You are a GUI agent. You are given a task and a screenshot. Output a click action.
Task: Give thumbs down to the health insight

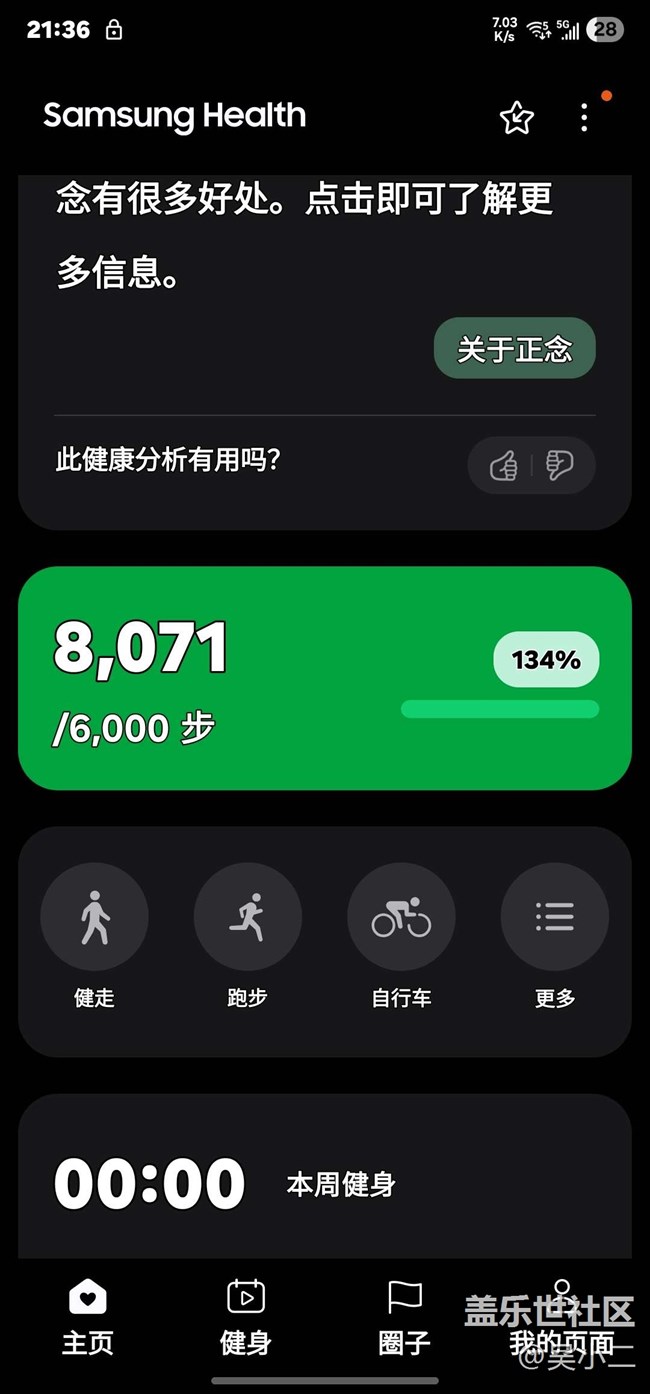pos(560,466)
